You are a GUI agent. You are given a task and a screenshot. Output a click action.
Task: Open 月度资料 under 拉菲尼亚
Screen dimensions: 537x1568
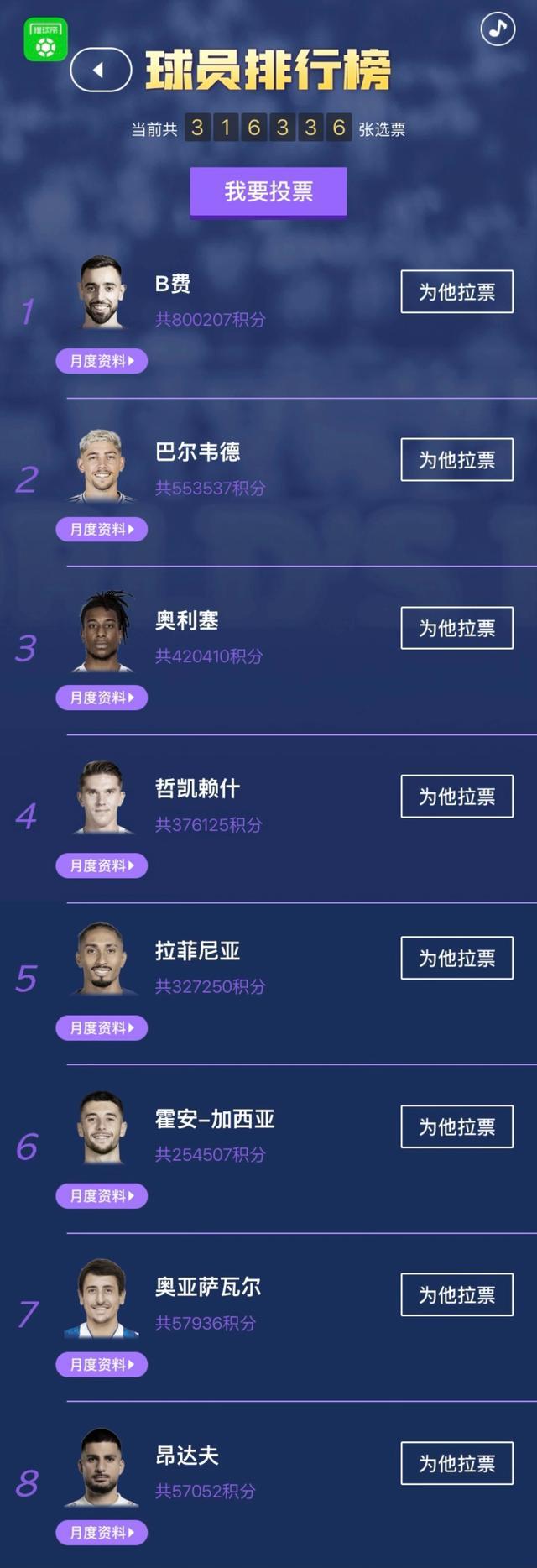[102, 1027]
